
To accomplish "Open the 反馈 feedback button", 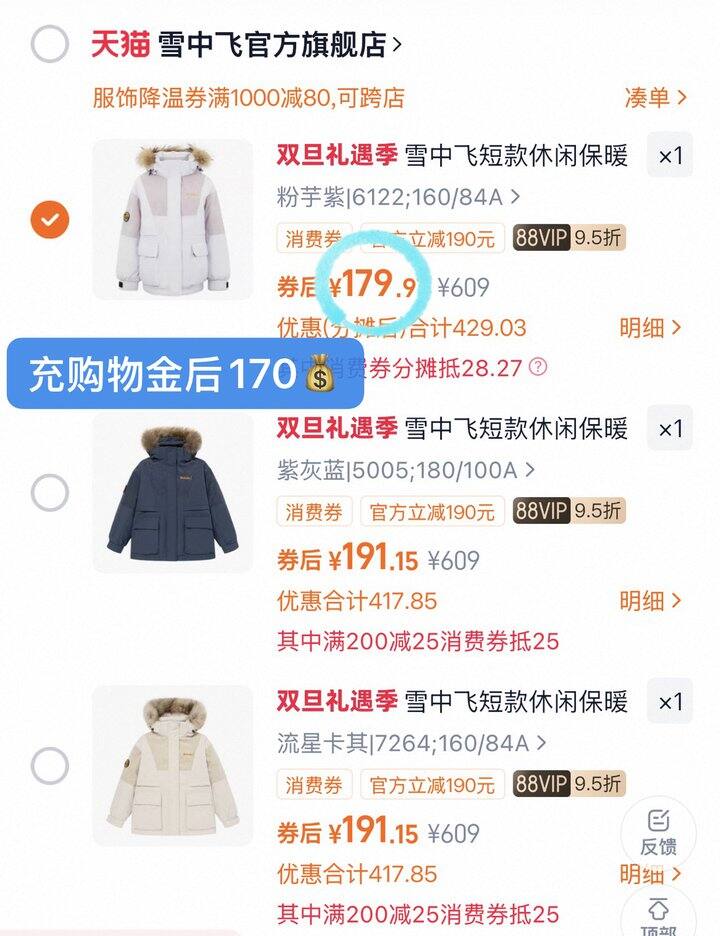I will [658, 833].
